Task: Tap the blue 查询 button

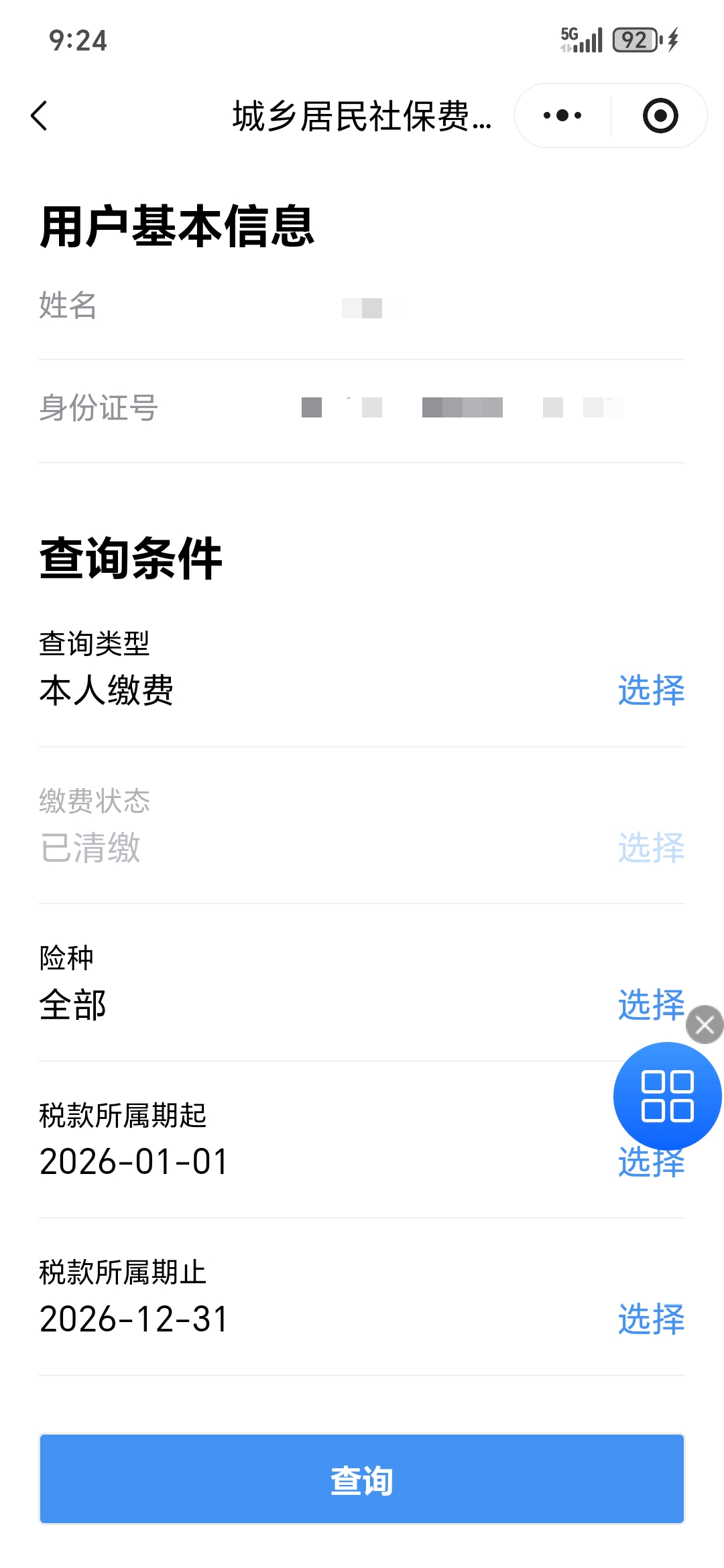Action: 362,1479
